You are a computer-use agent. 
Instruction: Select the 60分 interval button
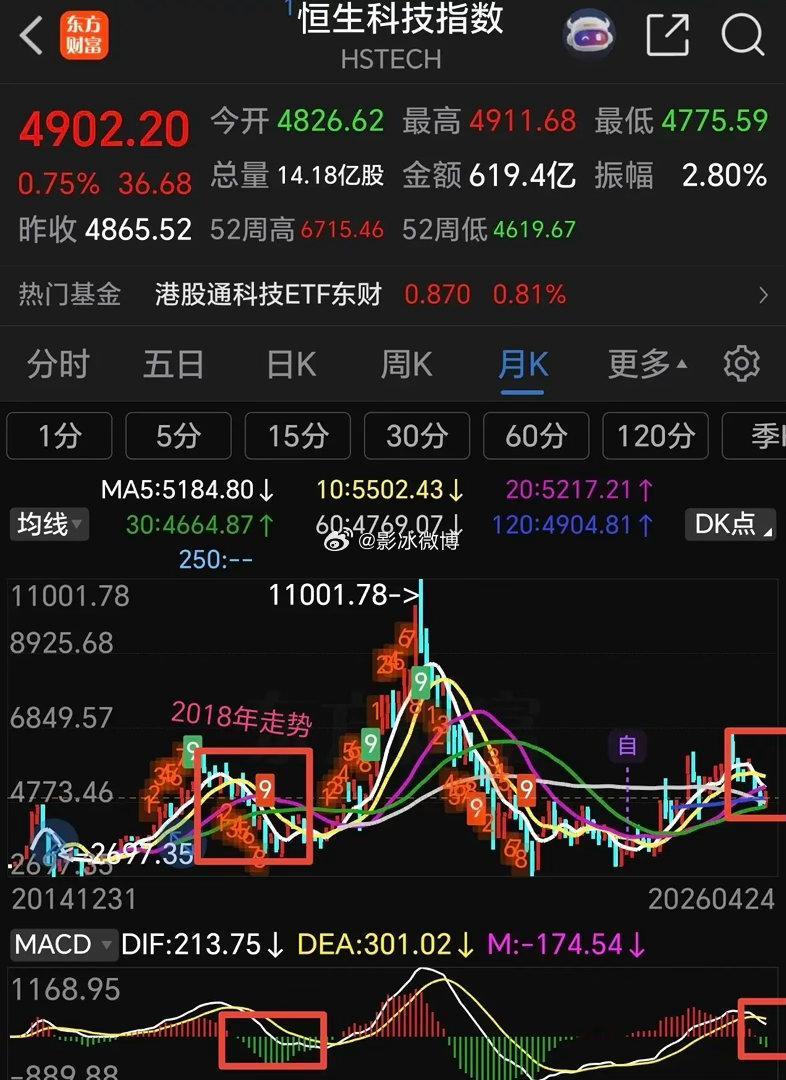point(536,435)
